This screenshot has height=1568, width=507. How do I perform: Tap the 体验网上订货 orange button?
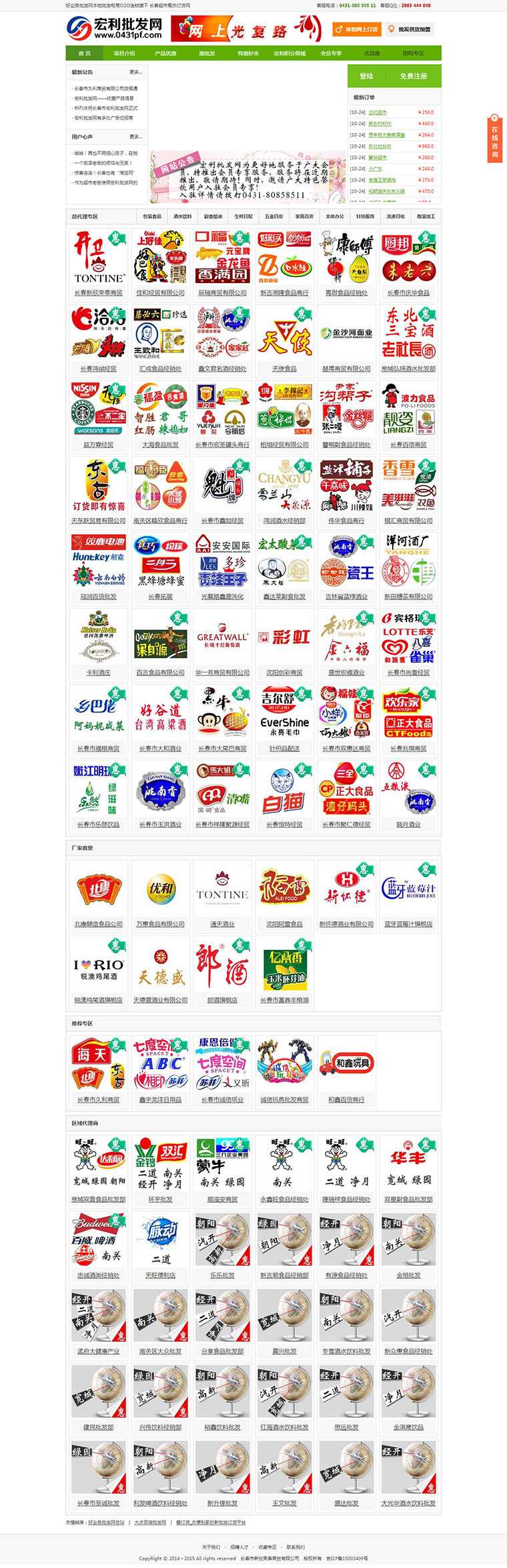tap(357, 29)
